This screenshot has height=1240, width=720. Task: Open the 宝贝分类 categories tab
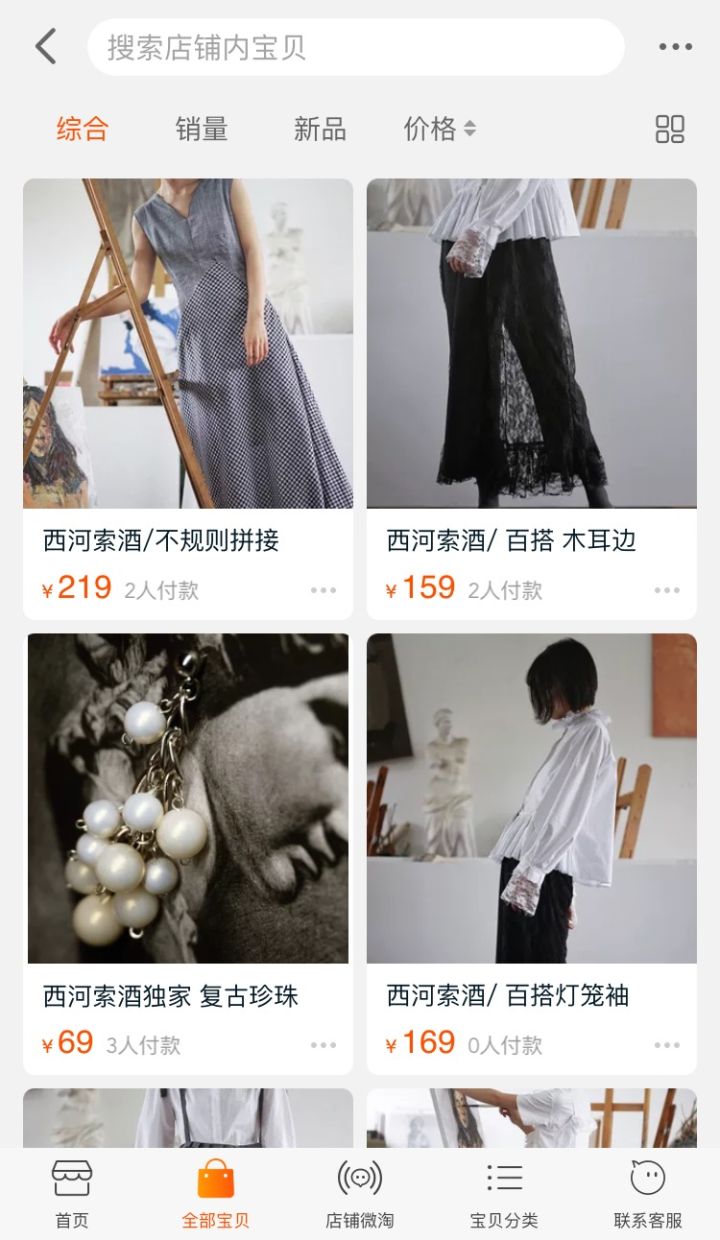tap(504, 1194)
